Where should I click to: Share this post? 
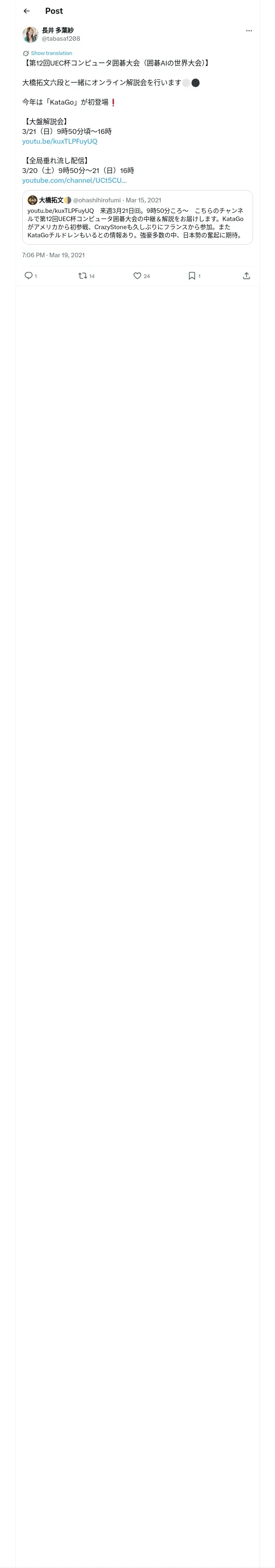(x=246, y=276)
